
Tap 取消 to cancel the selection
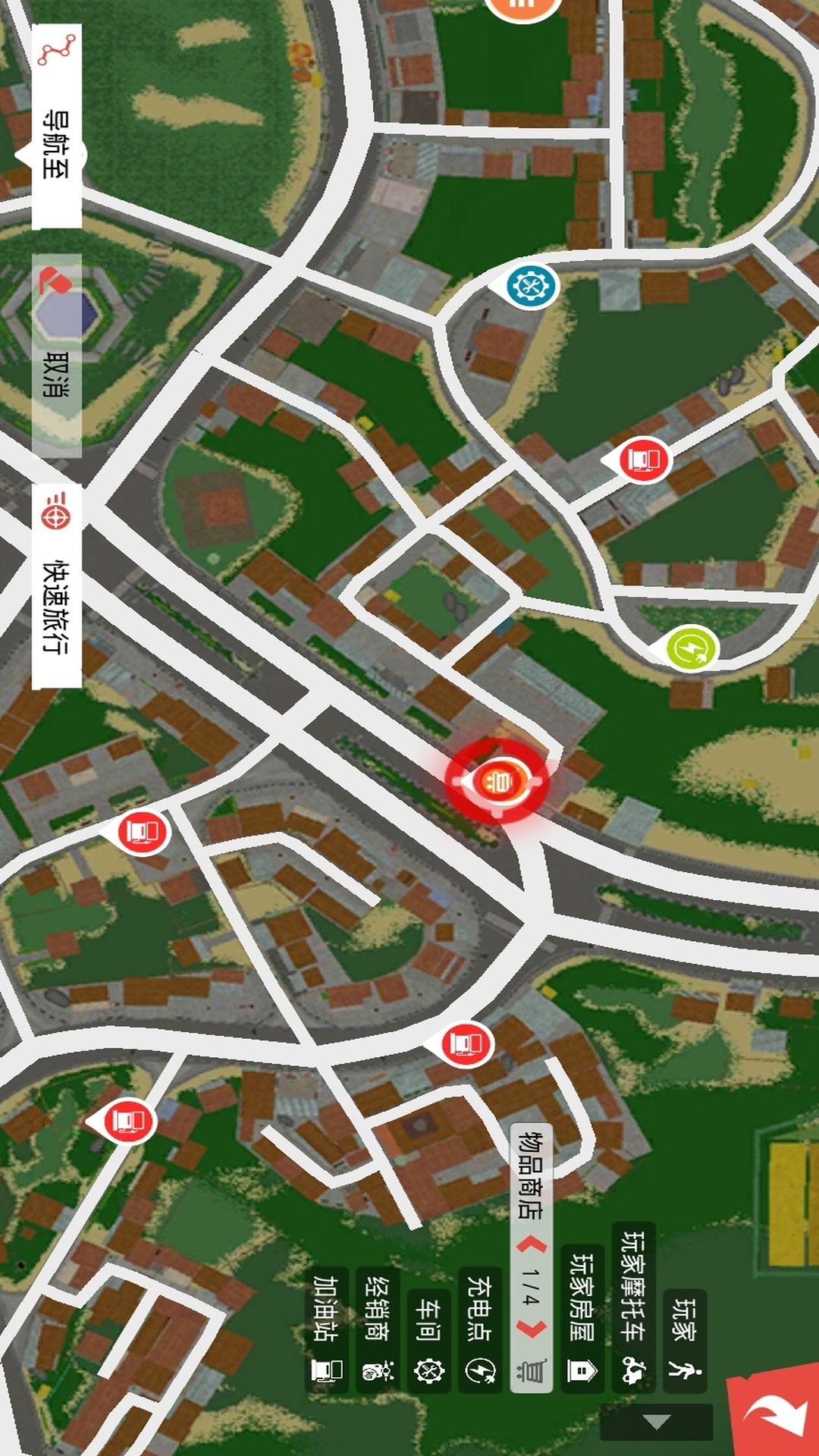click(57, 355)
